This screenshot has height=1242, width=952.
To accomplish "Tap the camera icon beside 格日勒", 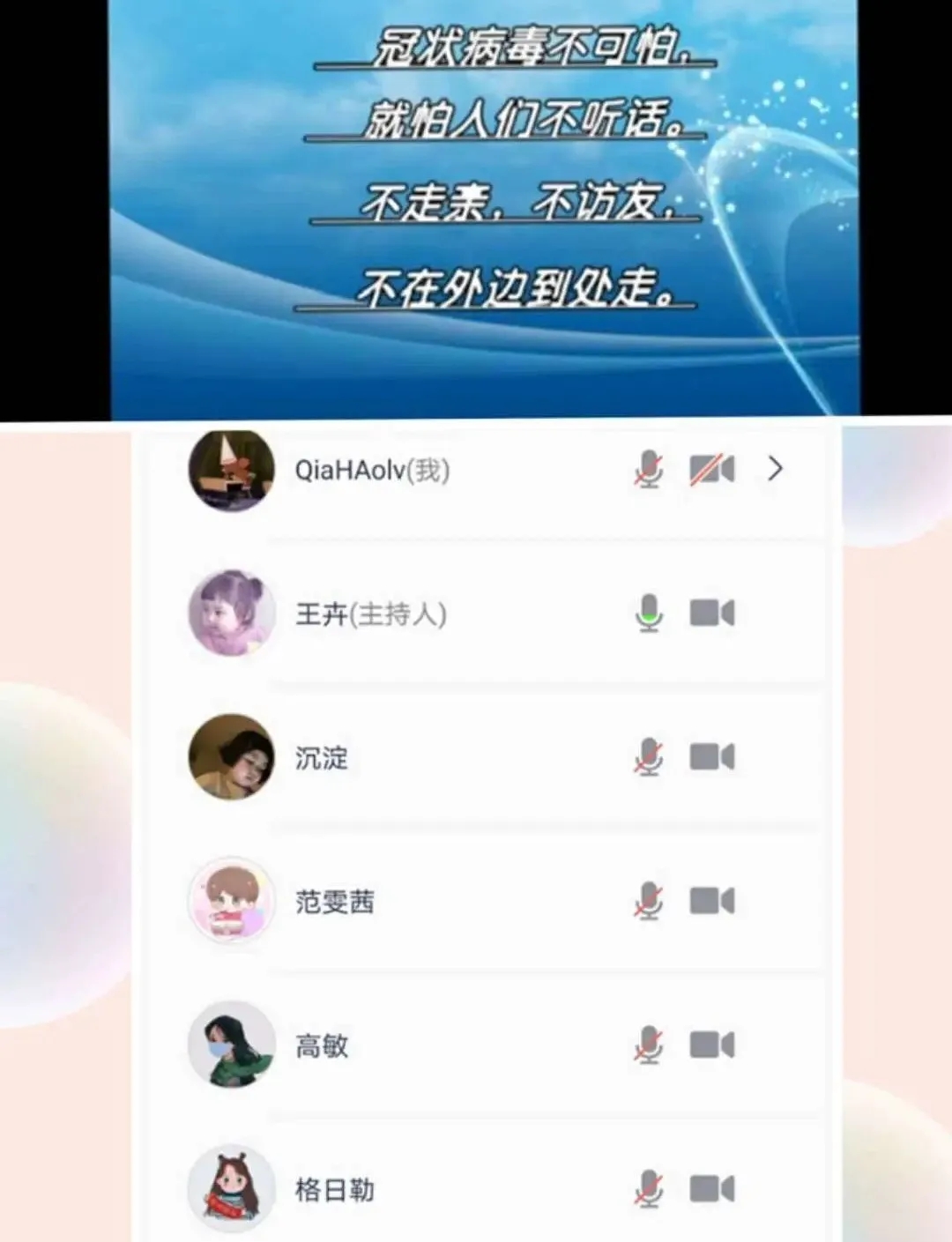I will 711,1189.
